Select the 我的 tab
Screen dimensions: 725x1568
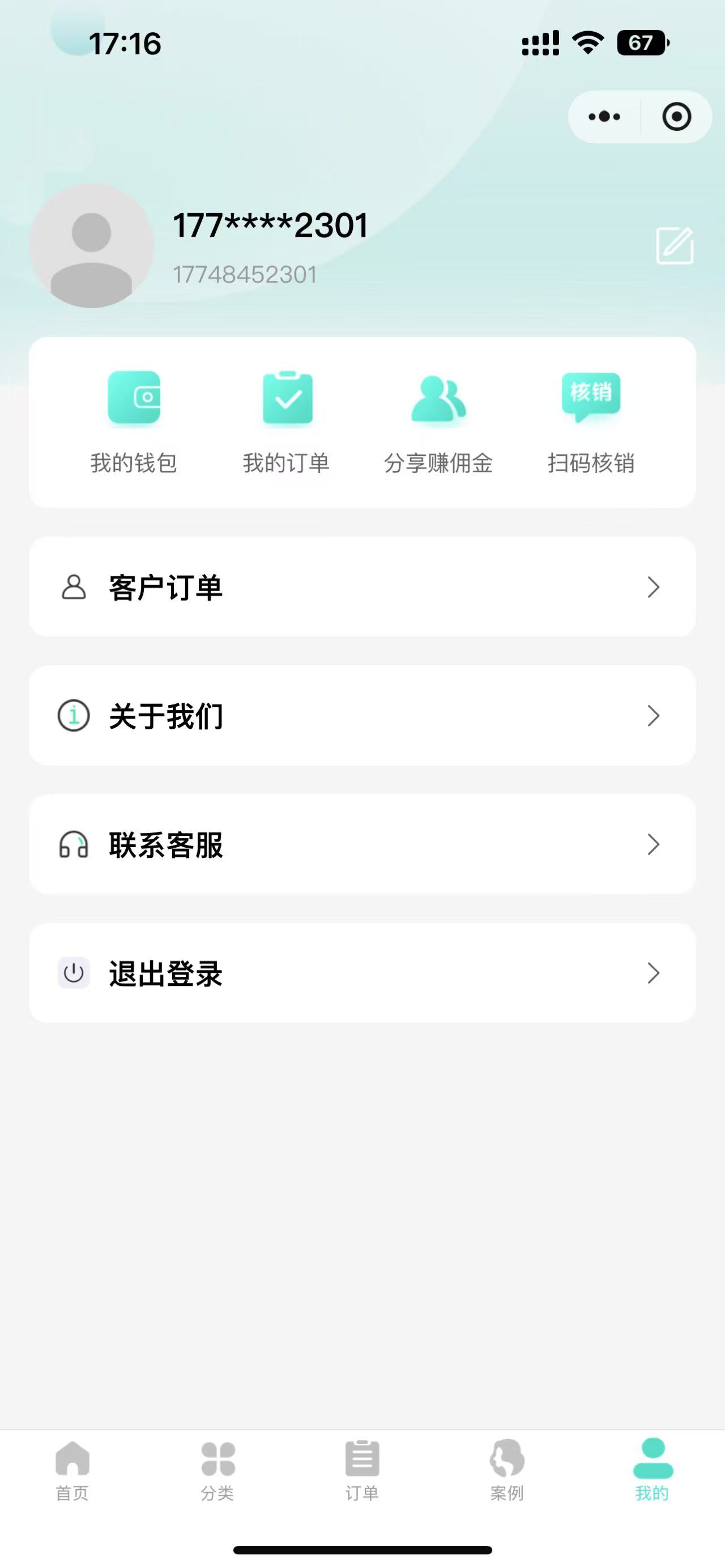[652, 1471]
